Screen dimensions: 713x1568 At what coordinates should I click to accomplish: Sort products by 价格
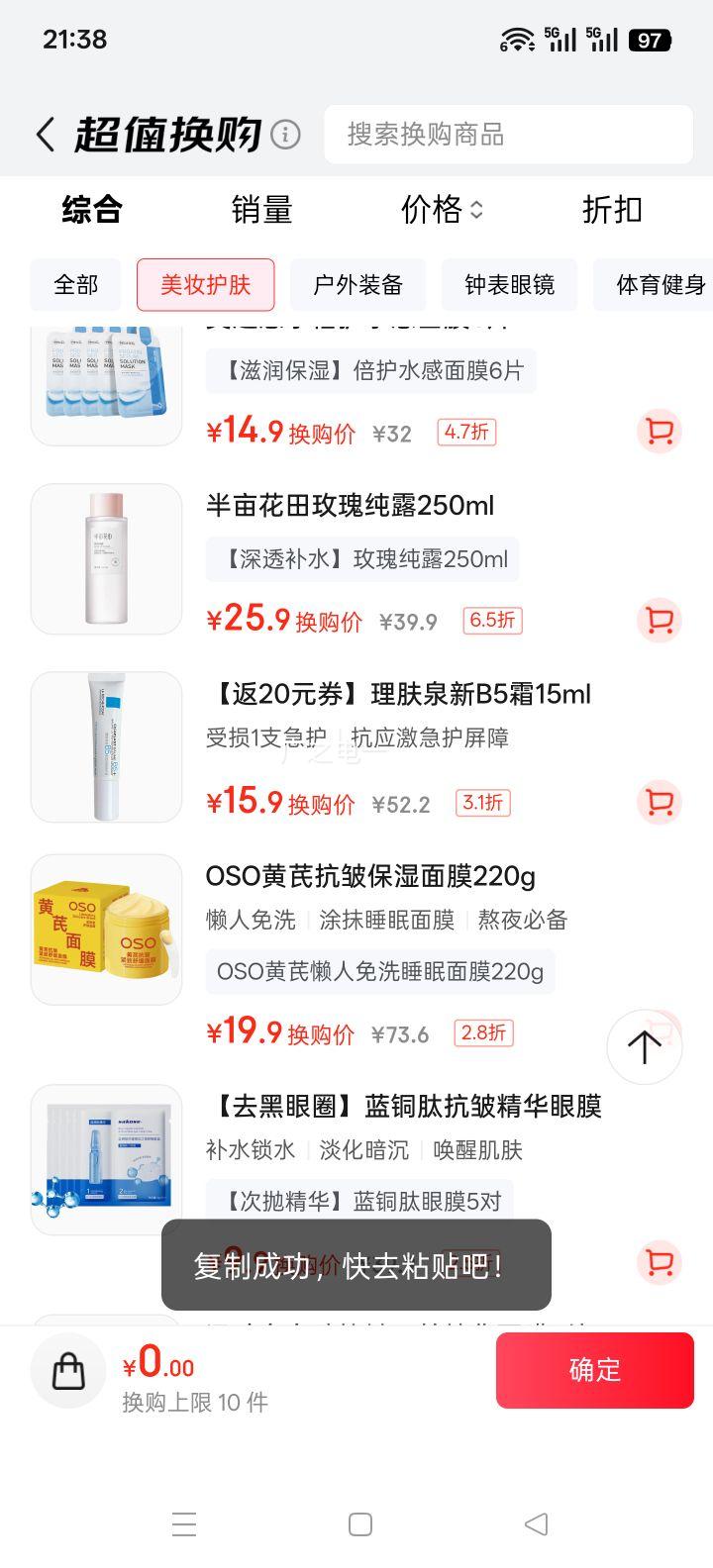[x=441, y=210]
